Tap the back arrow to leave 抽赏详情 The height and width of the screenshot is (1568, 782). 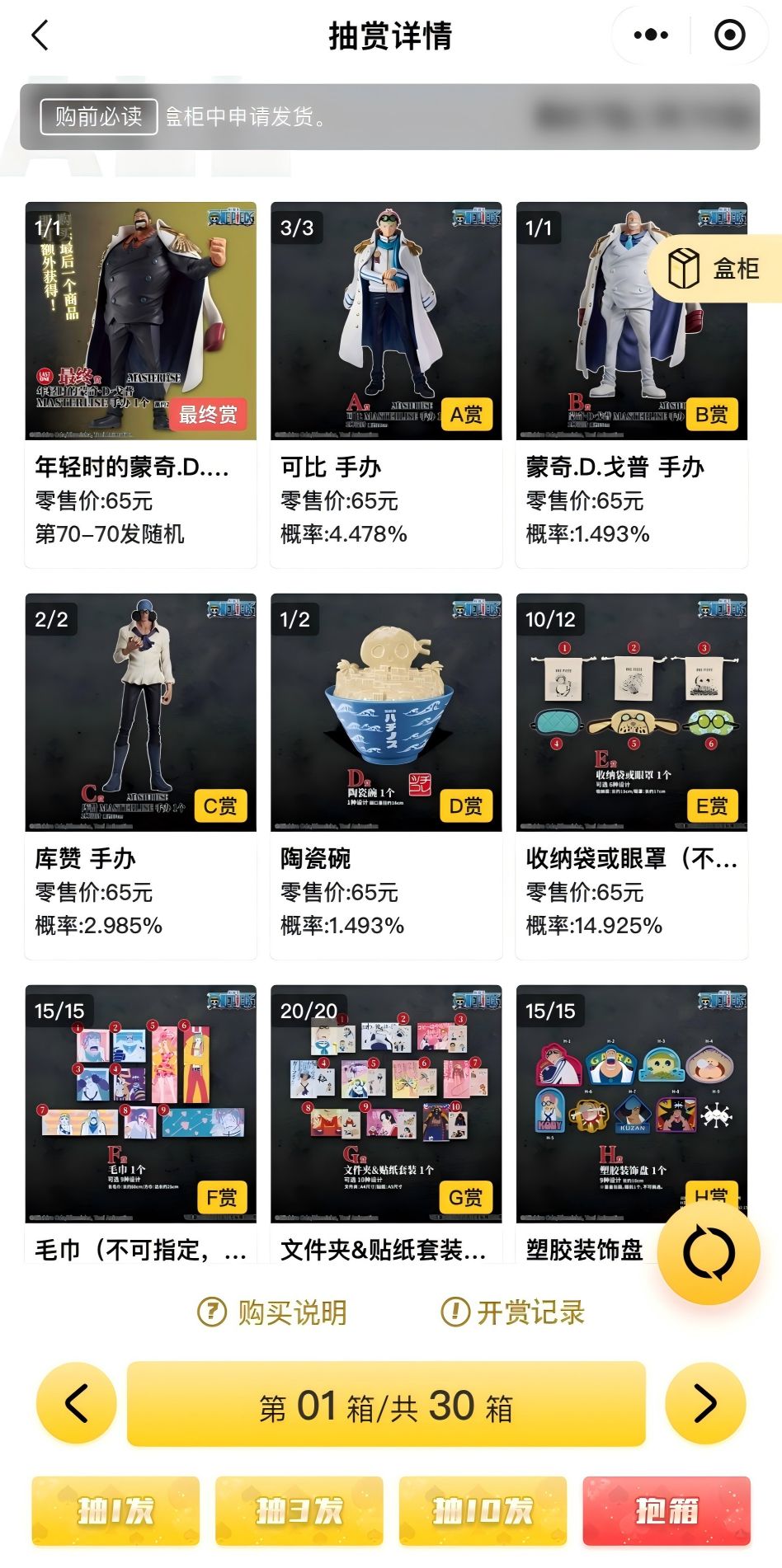click(x=39, y=36)
